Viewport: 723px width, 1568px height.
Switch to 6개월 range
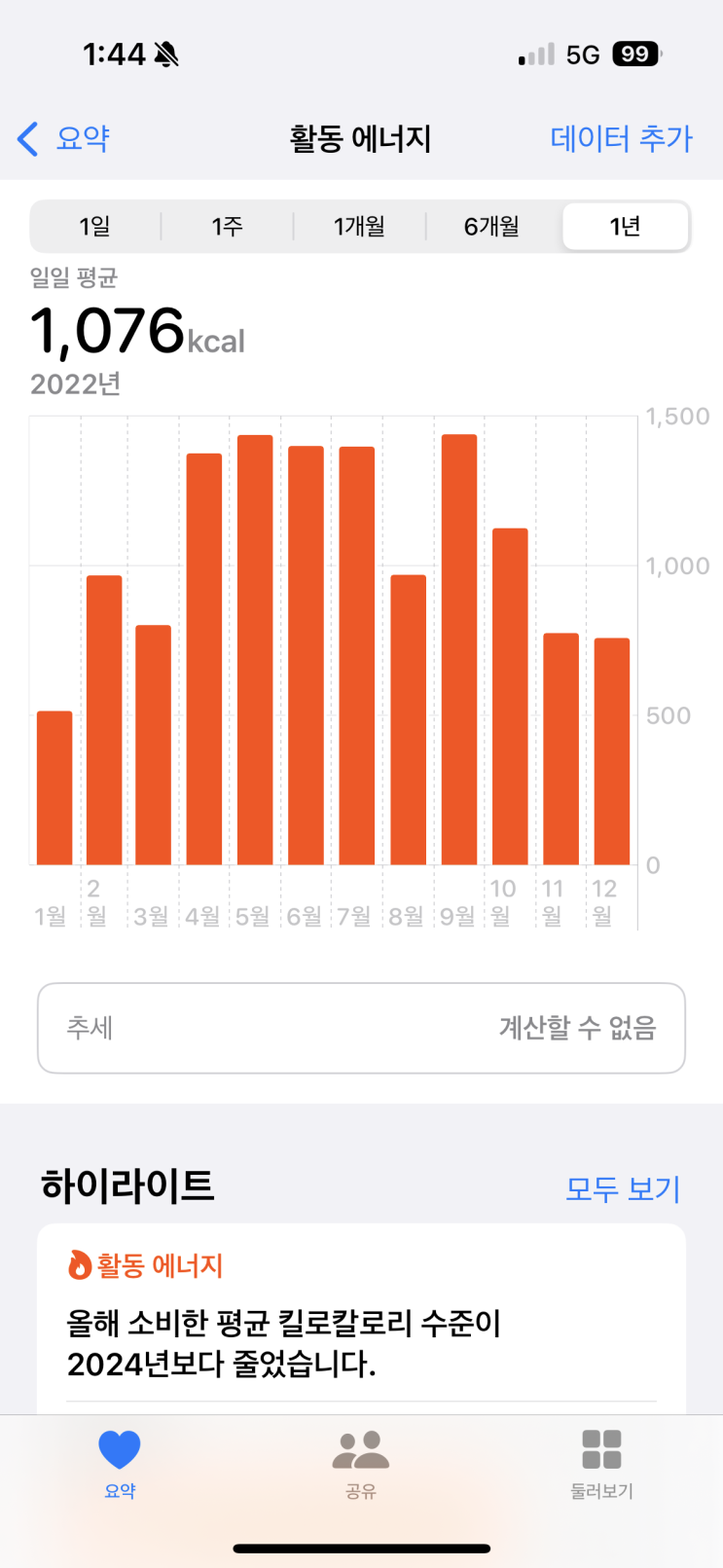point(491,227)
